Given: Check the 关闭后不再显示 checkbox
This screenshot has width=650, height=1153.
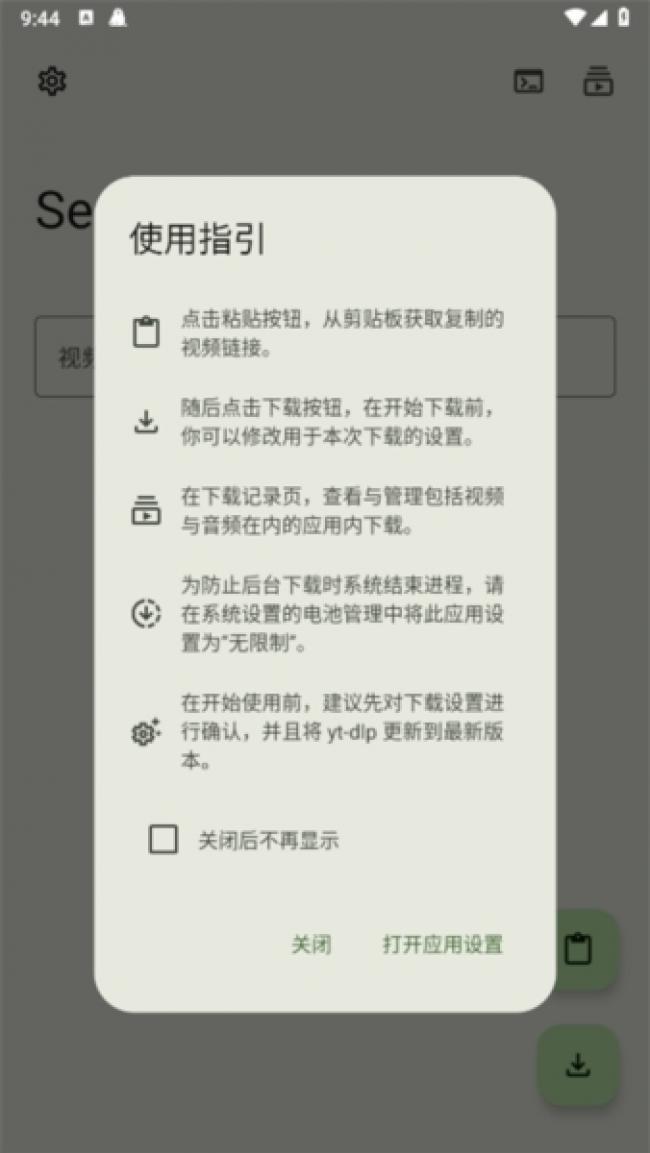Looking at the screenshot, I should (163, 839).
